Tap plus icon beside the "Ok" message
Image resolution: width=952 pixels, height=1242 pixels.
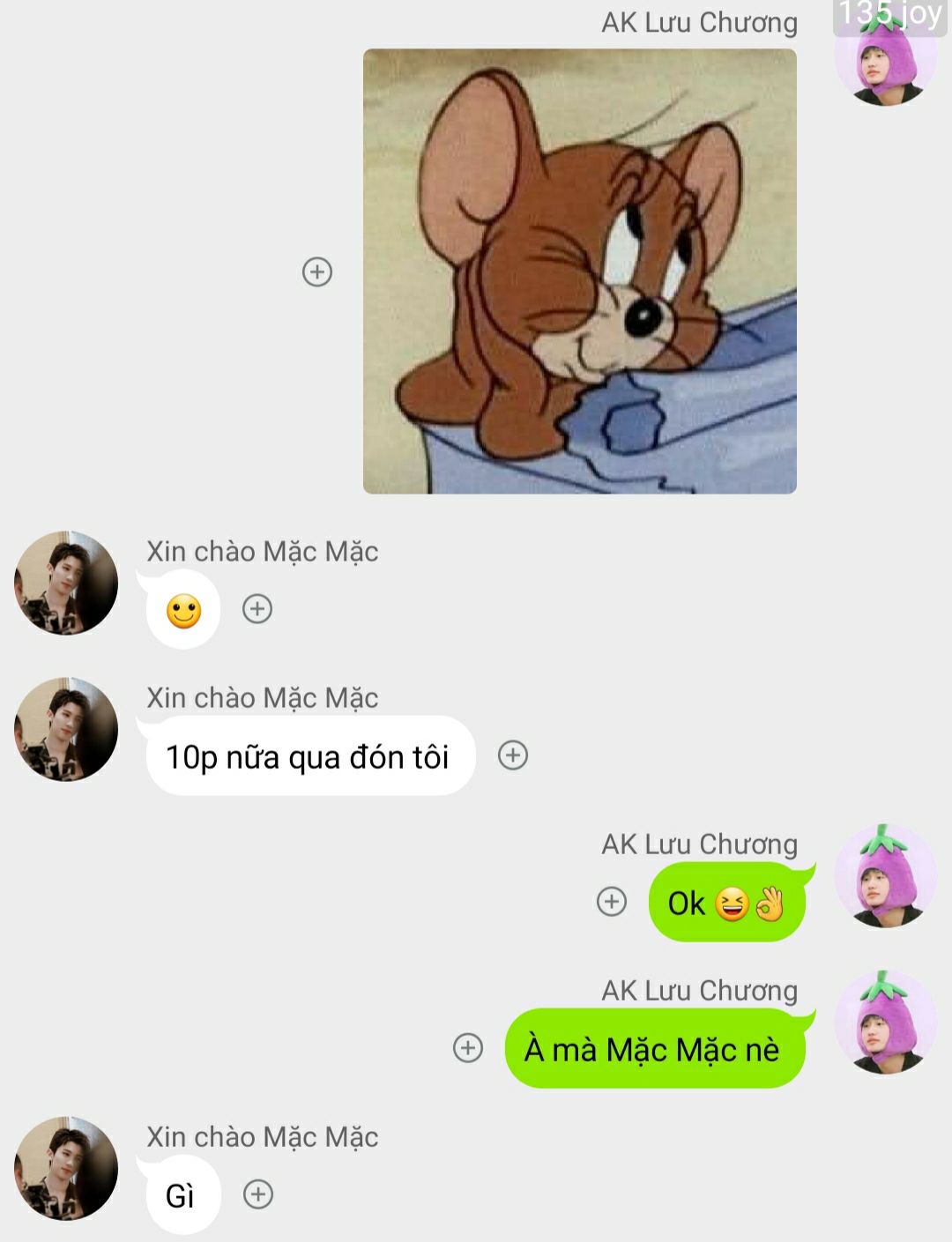612,902
